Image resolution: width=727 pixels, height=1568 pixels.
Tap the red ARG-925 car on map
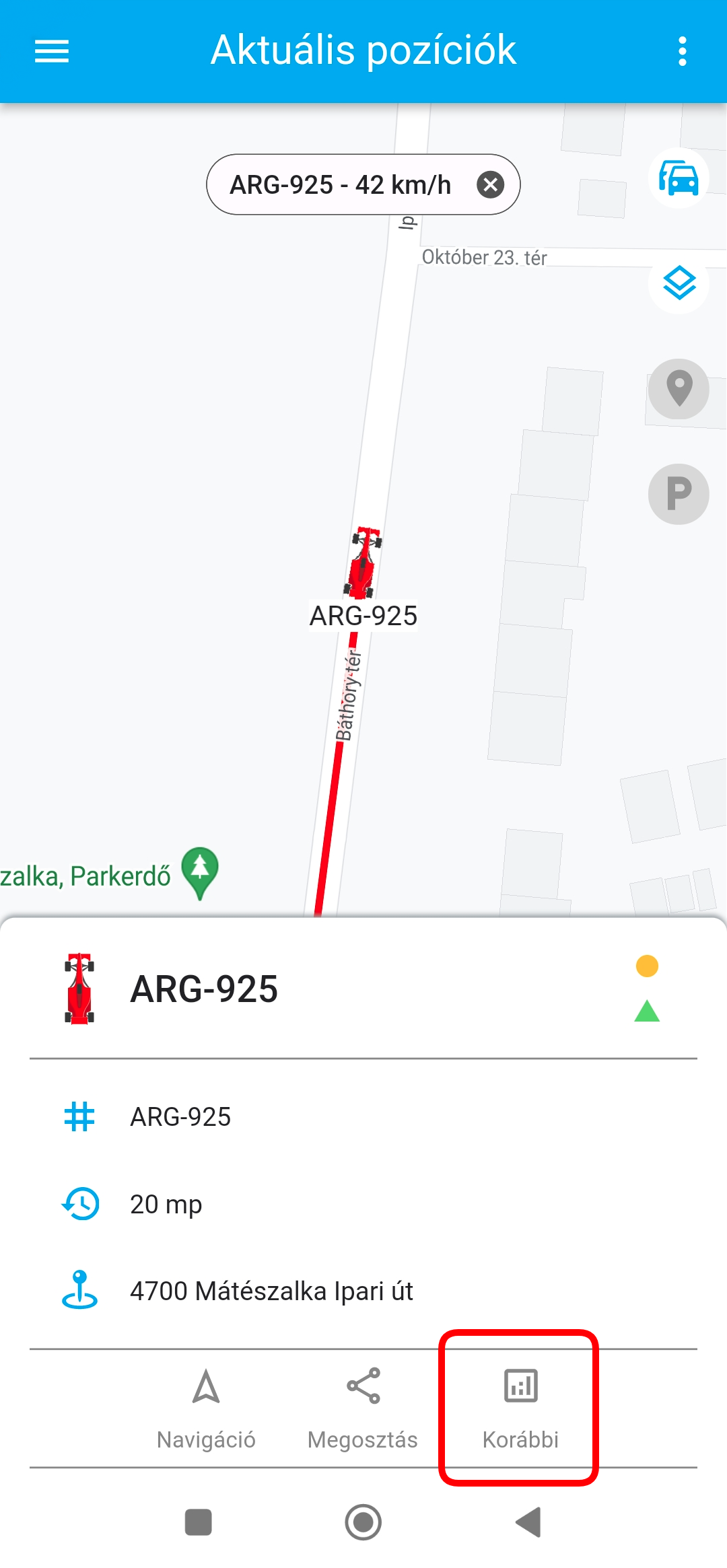363,563
